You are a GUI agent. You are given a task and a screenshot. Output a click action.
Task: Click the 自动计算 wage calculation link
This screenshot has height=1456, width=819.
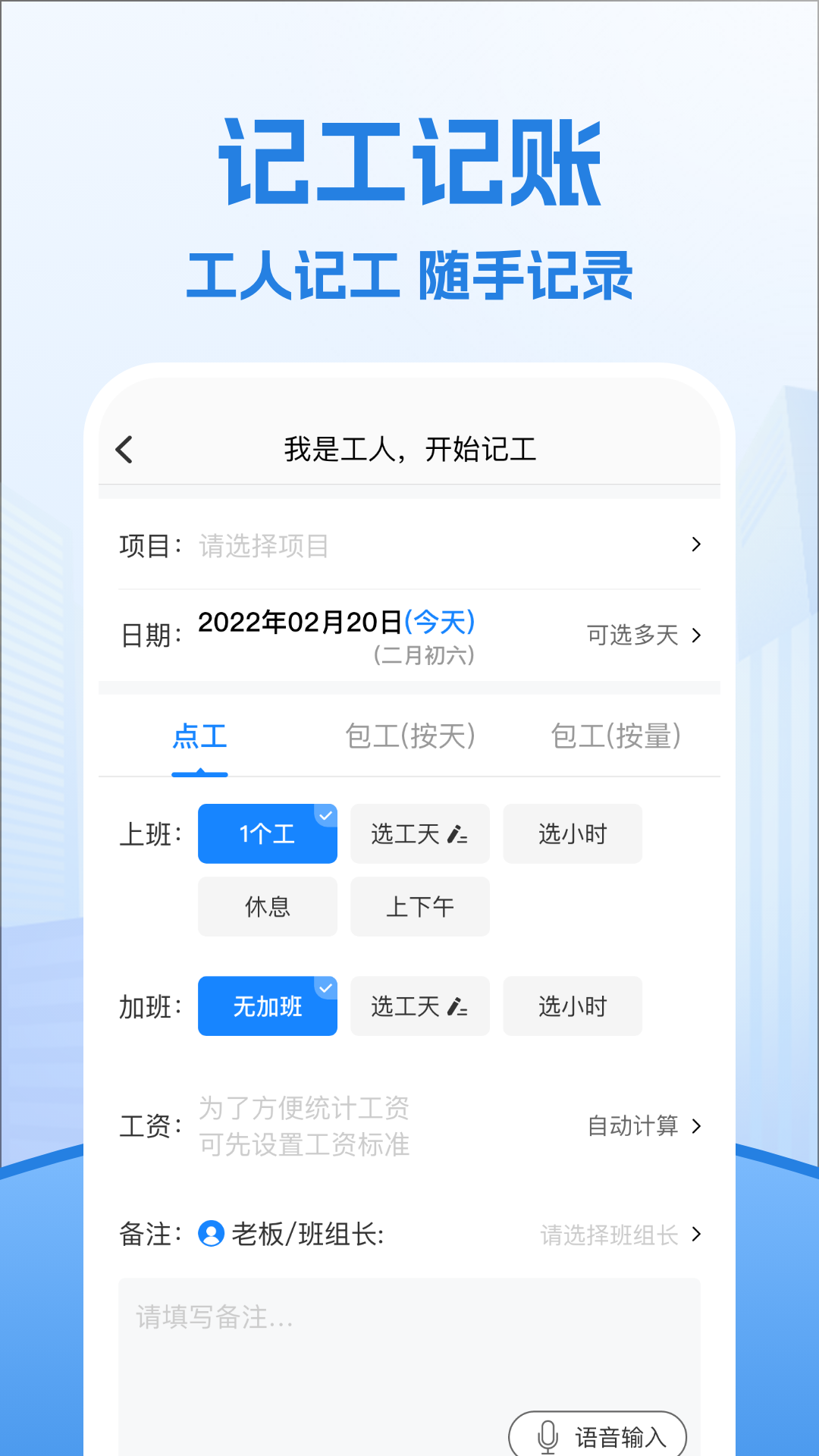tap(634, 1126)
